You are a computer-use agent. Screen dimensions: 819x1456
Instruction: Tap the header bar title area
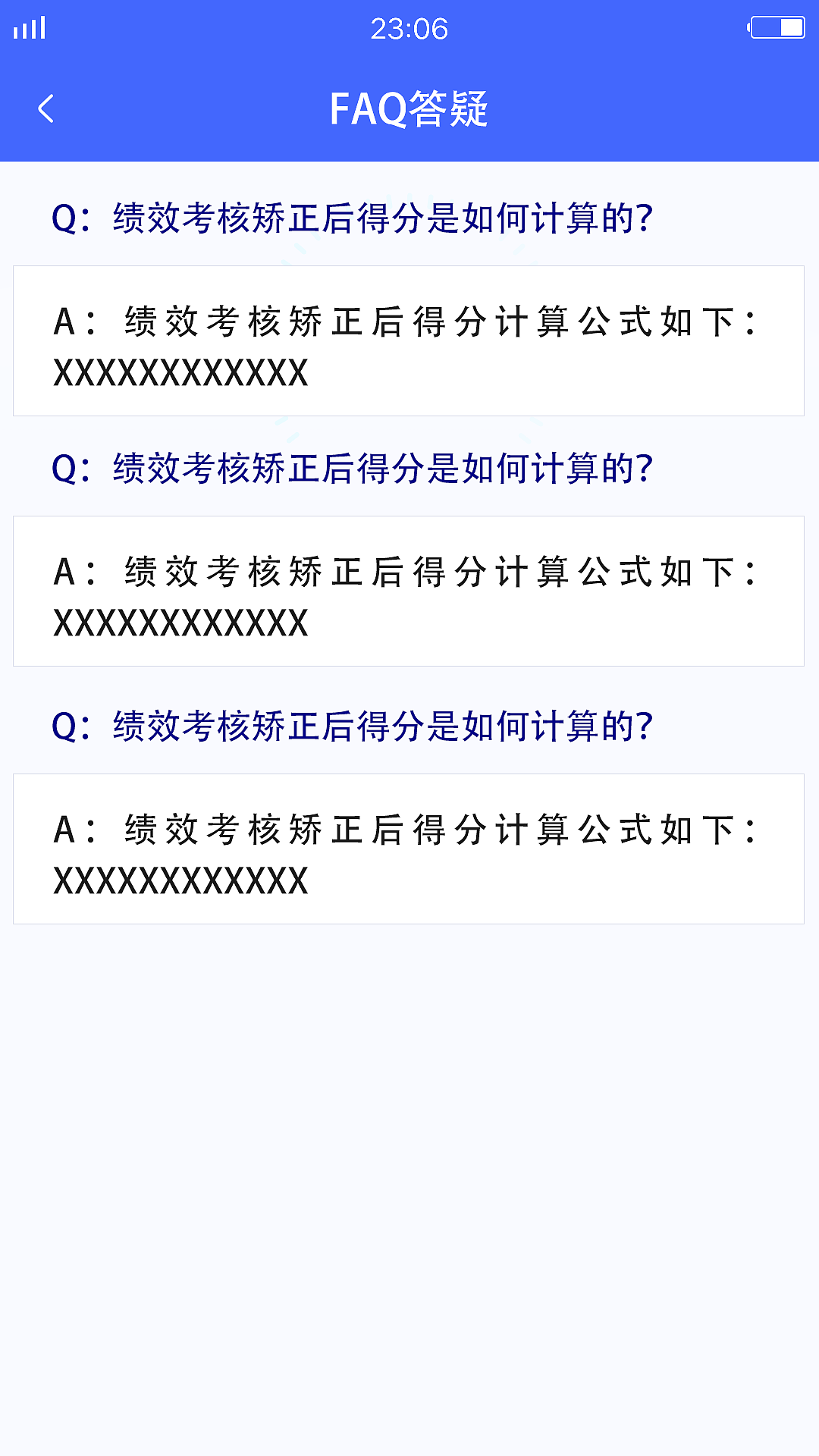coord(409,109)
